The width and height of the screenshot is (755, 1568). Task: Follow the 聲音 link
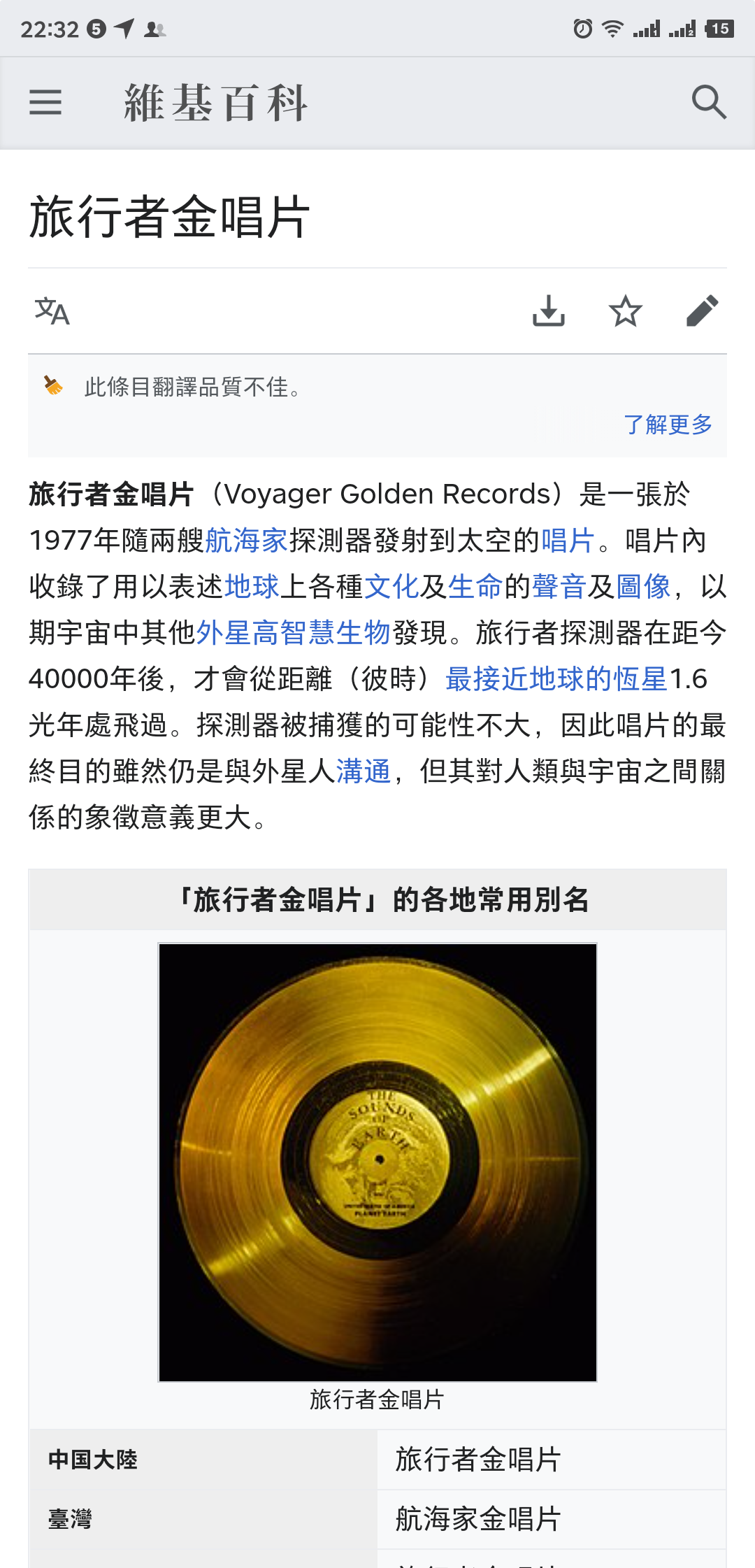click(x=559, y=587)
